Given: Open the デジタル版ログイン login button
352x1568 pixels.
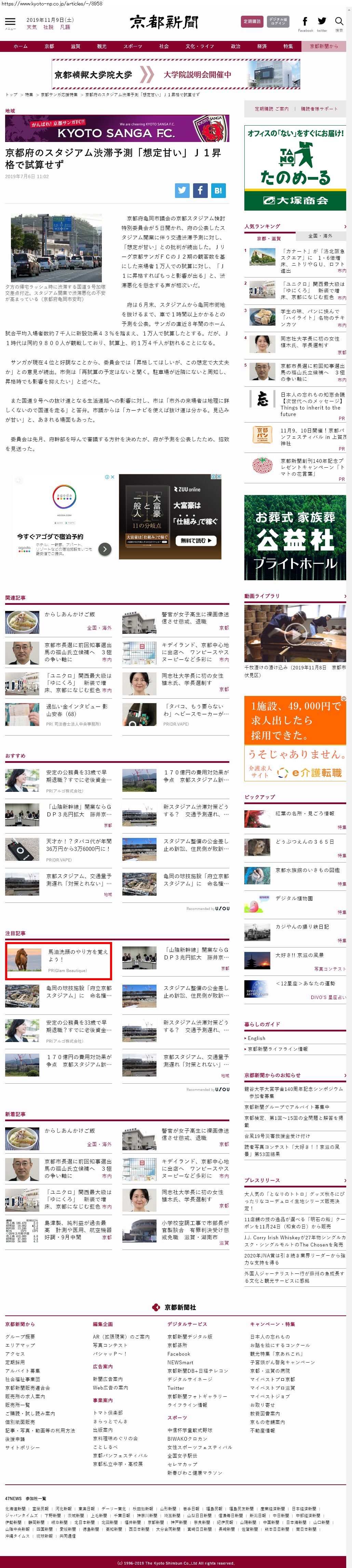Looking at the screenshot, I should pyautogui.click(x=278, y=22).
